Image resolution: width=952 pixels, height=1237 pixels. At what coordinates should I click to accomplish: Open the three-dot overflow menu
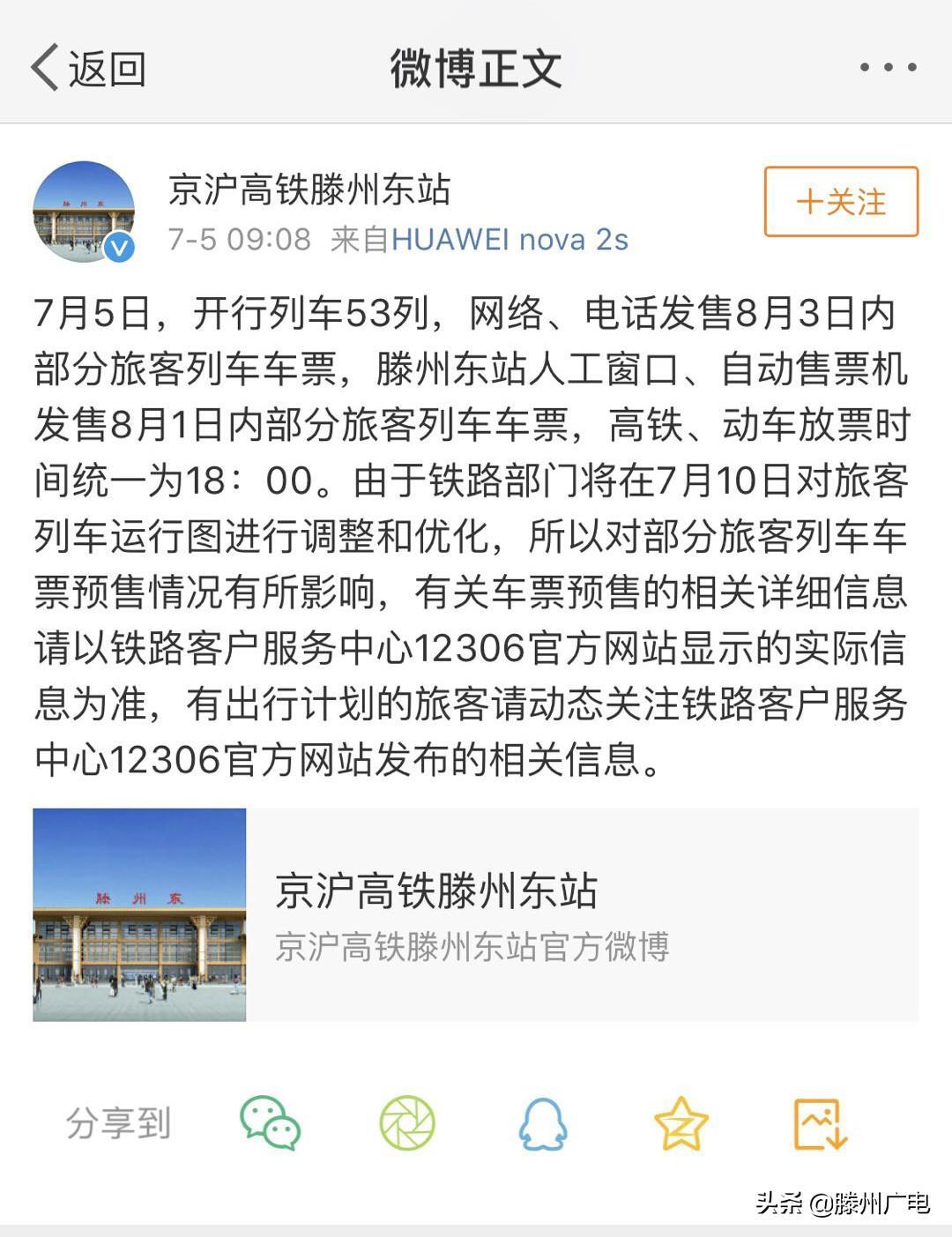point(888,68)
